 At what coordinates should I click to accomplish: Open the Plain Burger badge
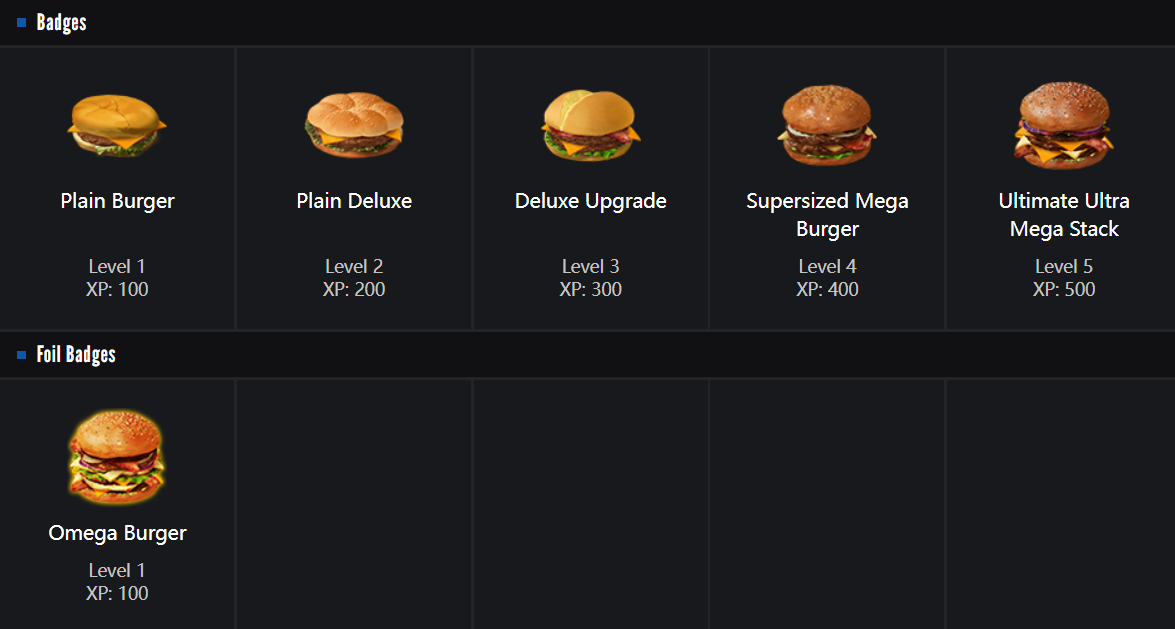(x=117, y=126)
